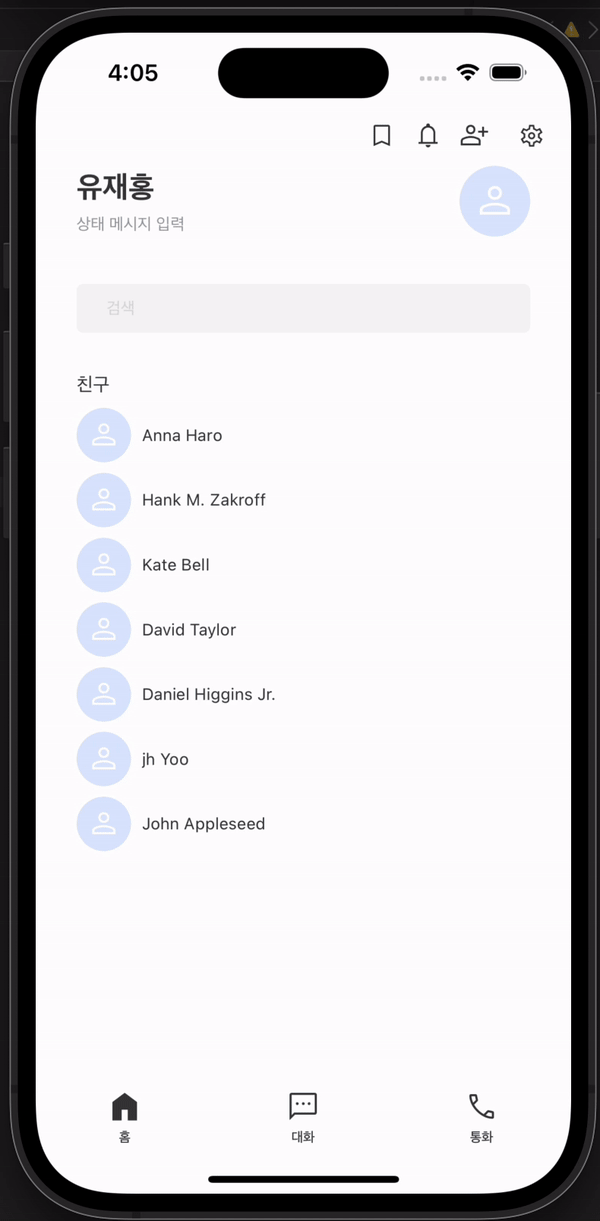The height and width of the screenshot is (1221, 600).
Task: Select Hank M. Zakroff from friends
Action: [x=203, y=500]
